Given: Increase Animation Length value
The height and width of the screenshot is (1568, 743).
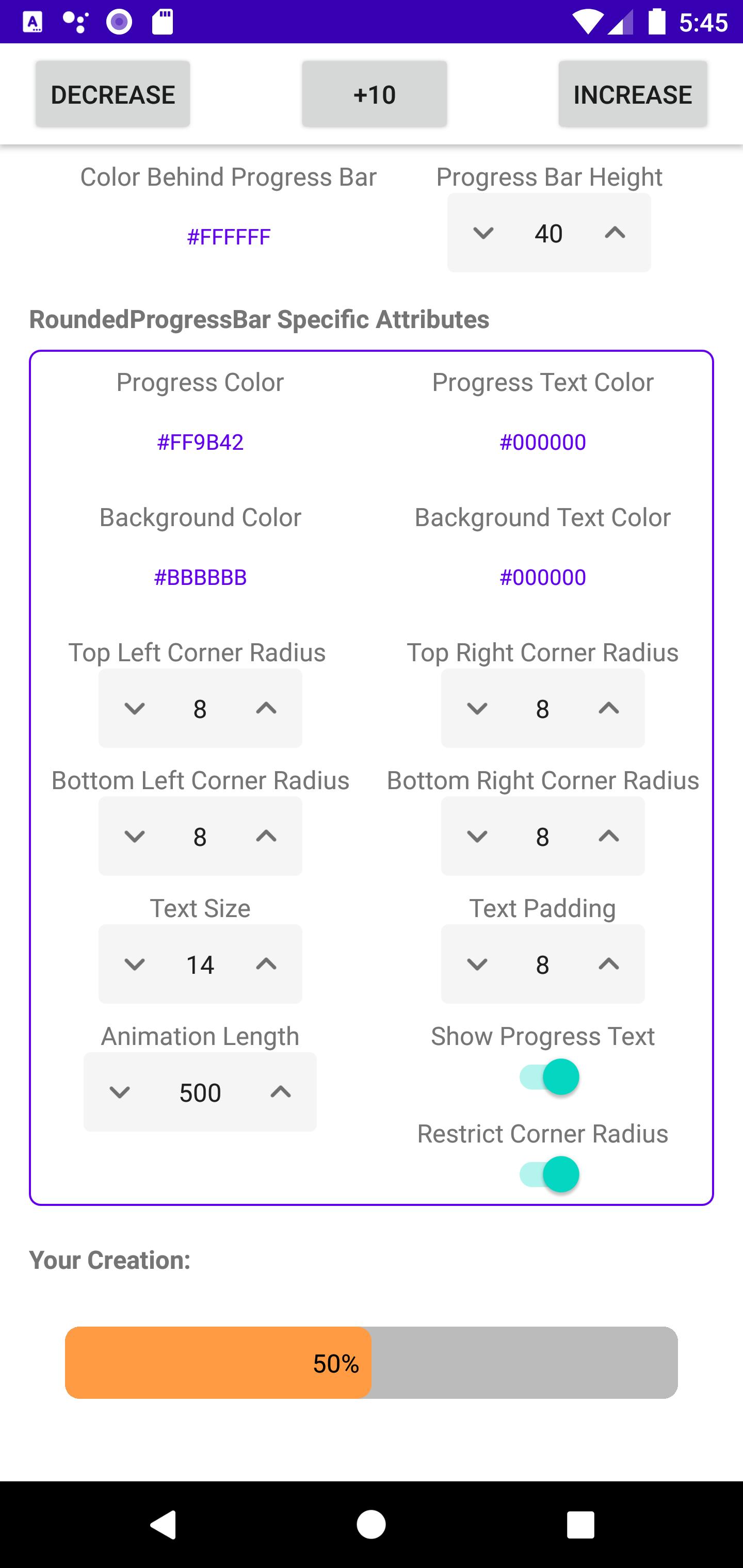Looking at the screenshot, I should tap(280, 1092).
